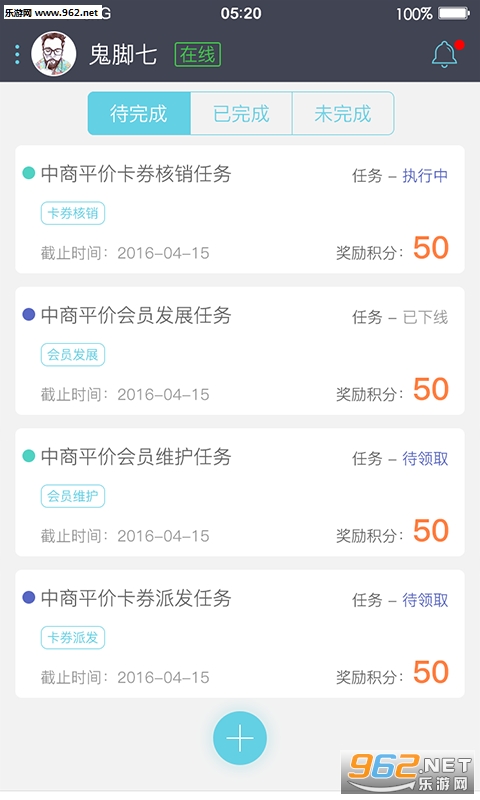Viewport: 480px width, 800px height.
Task: Tap the 鬼脚七 profile avatar
Action: point(54,54)
